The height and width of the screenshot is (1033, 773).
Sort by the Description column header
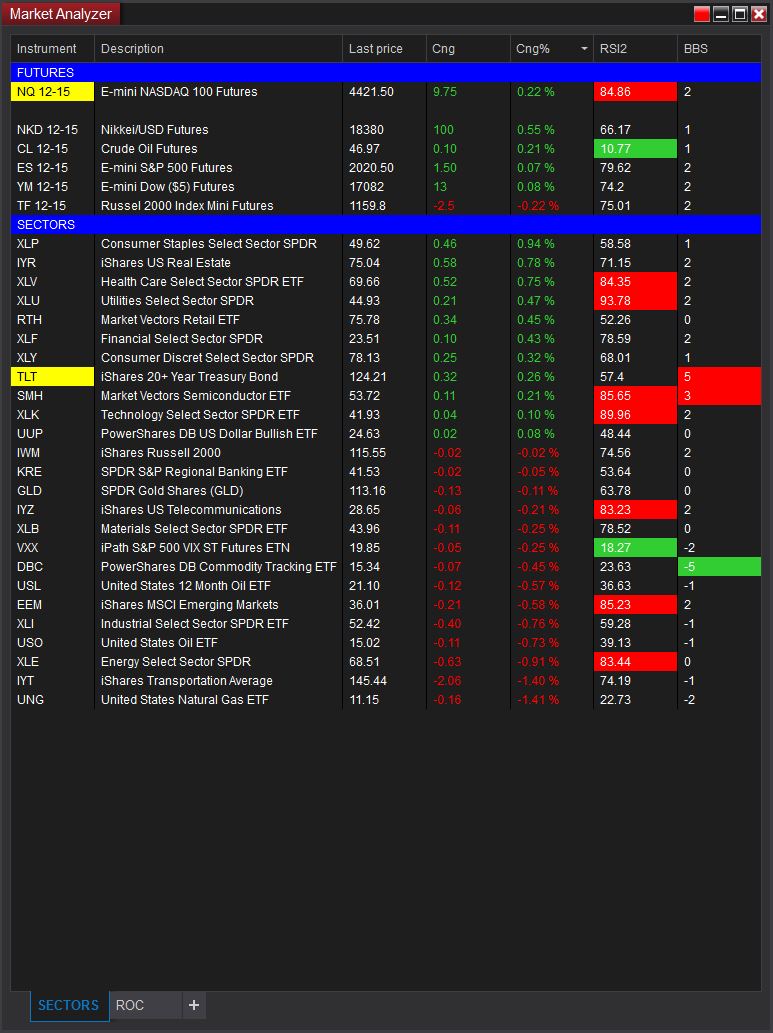pyautogui.click(x=132, y=48)
